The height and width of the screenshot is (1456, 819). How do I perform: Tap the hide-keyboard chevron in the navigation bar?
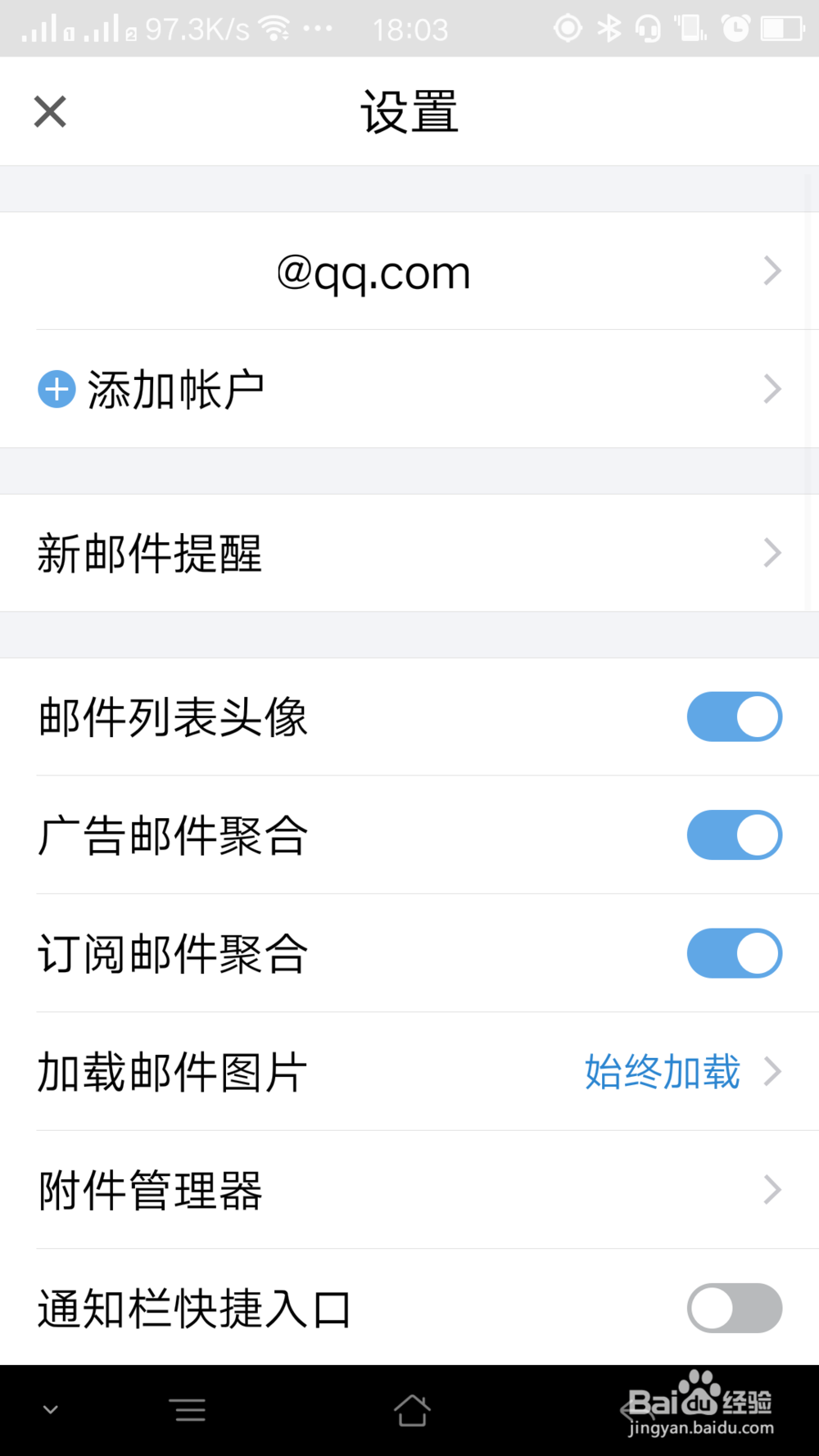[51, 1409]
